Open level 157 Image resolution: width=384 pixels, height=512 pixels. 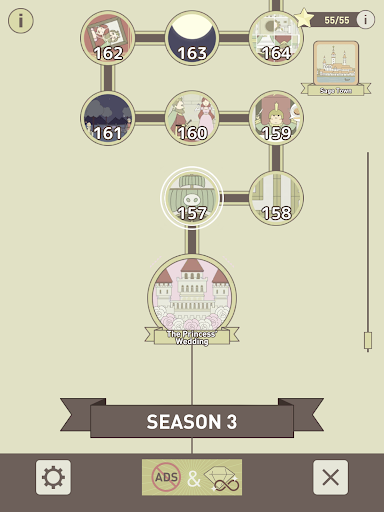click(192, 198)
